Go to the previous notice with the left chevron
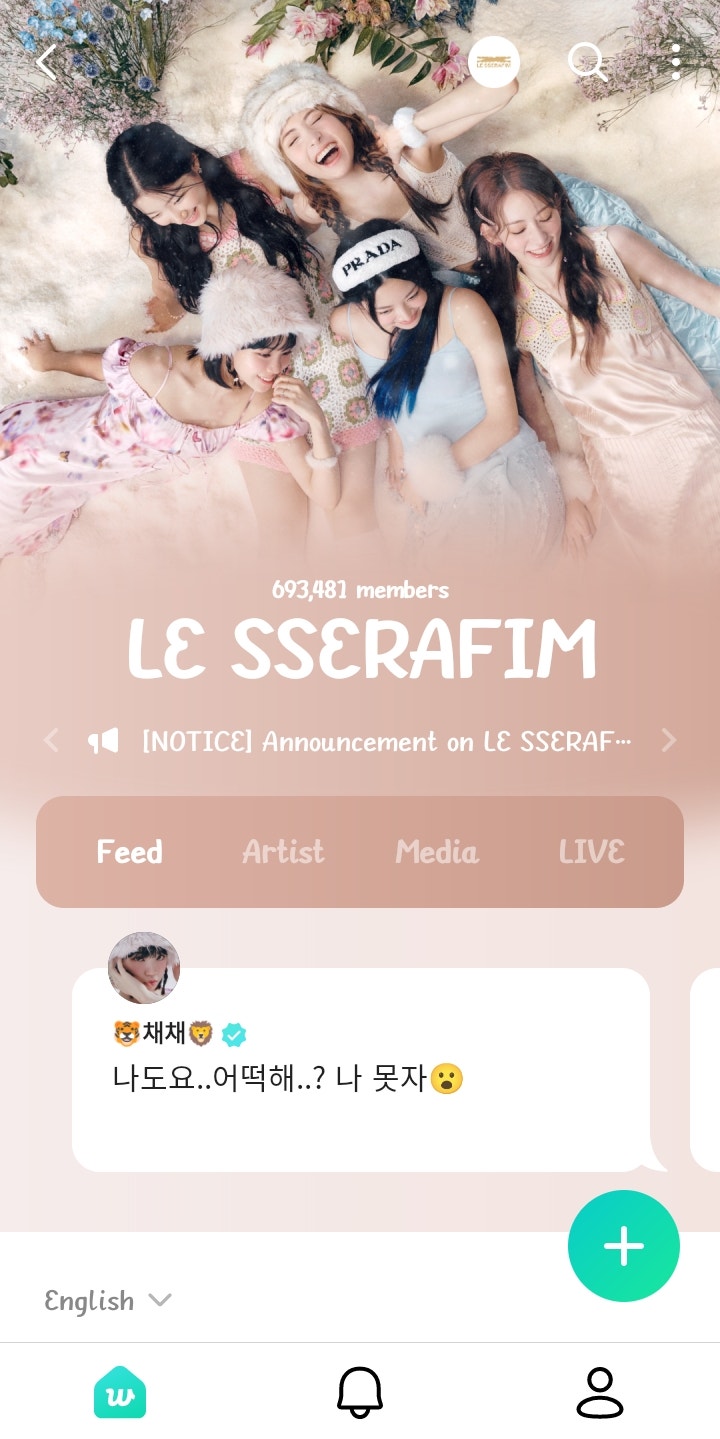720x1439 pixels. 51,741
